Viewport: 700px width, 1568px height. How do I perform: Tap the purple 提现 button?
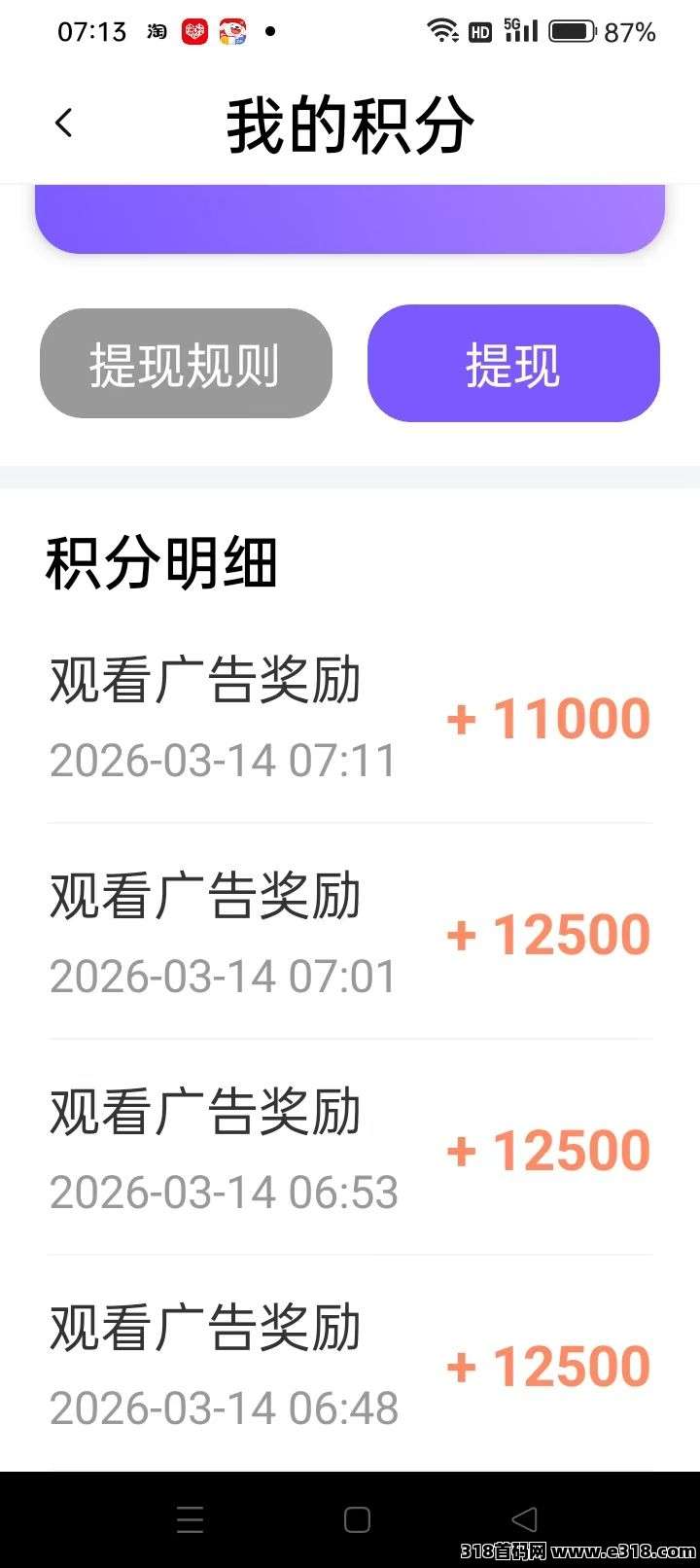pyautogui.click(x=513, y=364)
